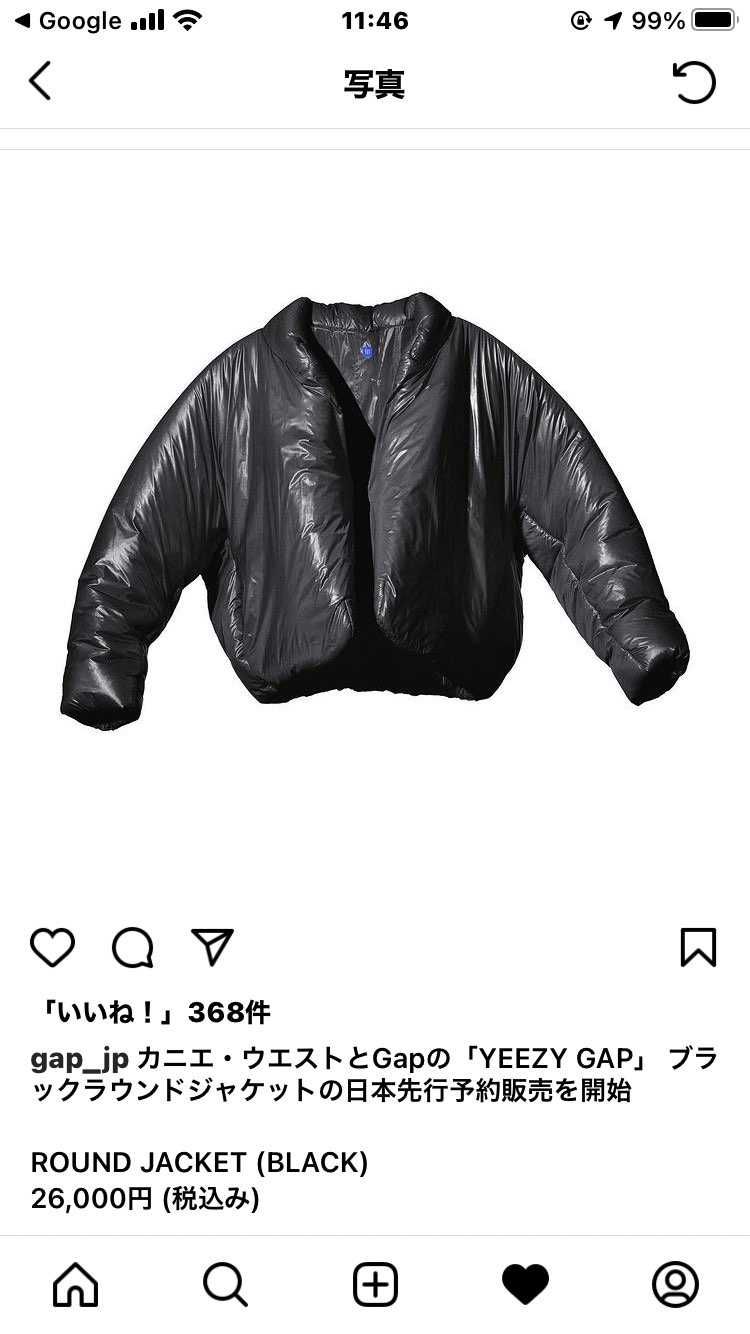This screenshot has height=1334, width=750.
Task: Go back with the left chevron arrow
Action: click(x=40, y=82)
